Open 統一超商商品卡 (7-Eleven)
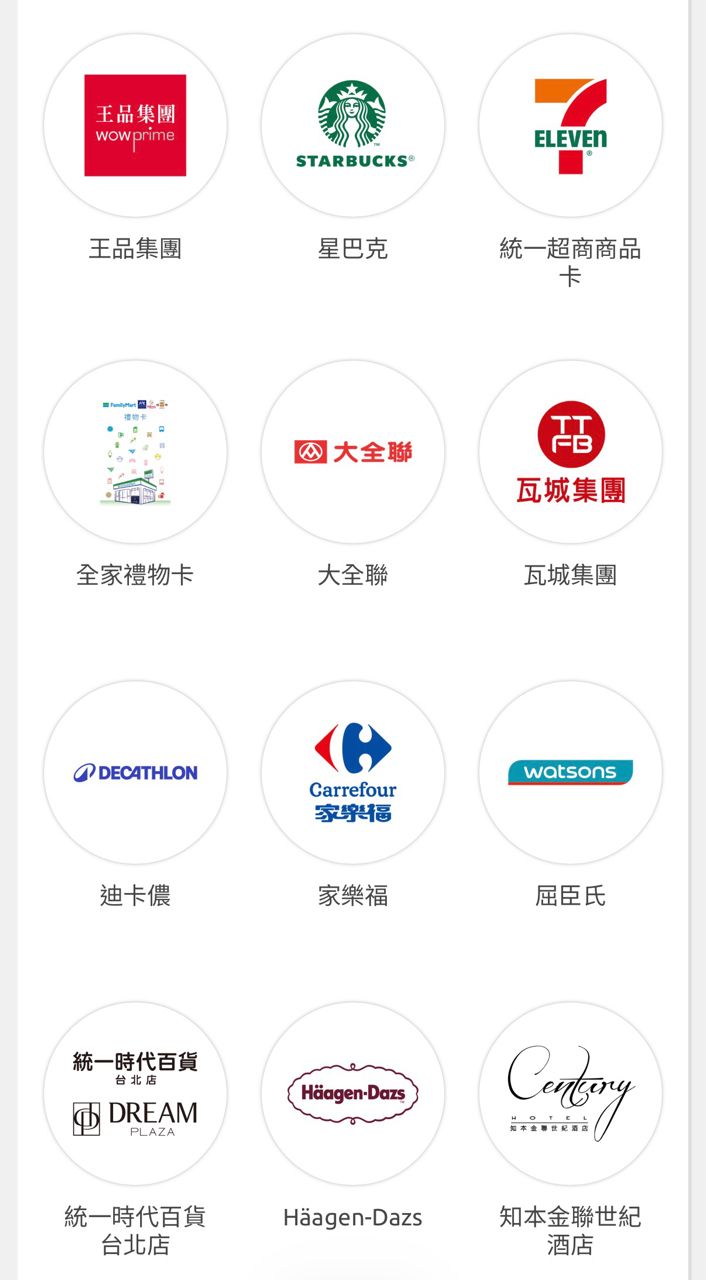Image resolution: width=706 pixels, height=1280 pixels. pyautogui.click(x=570, y=125)
